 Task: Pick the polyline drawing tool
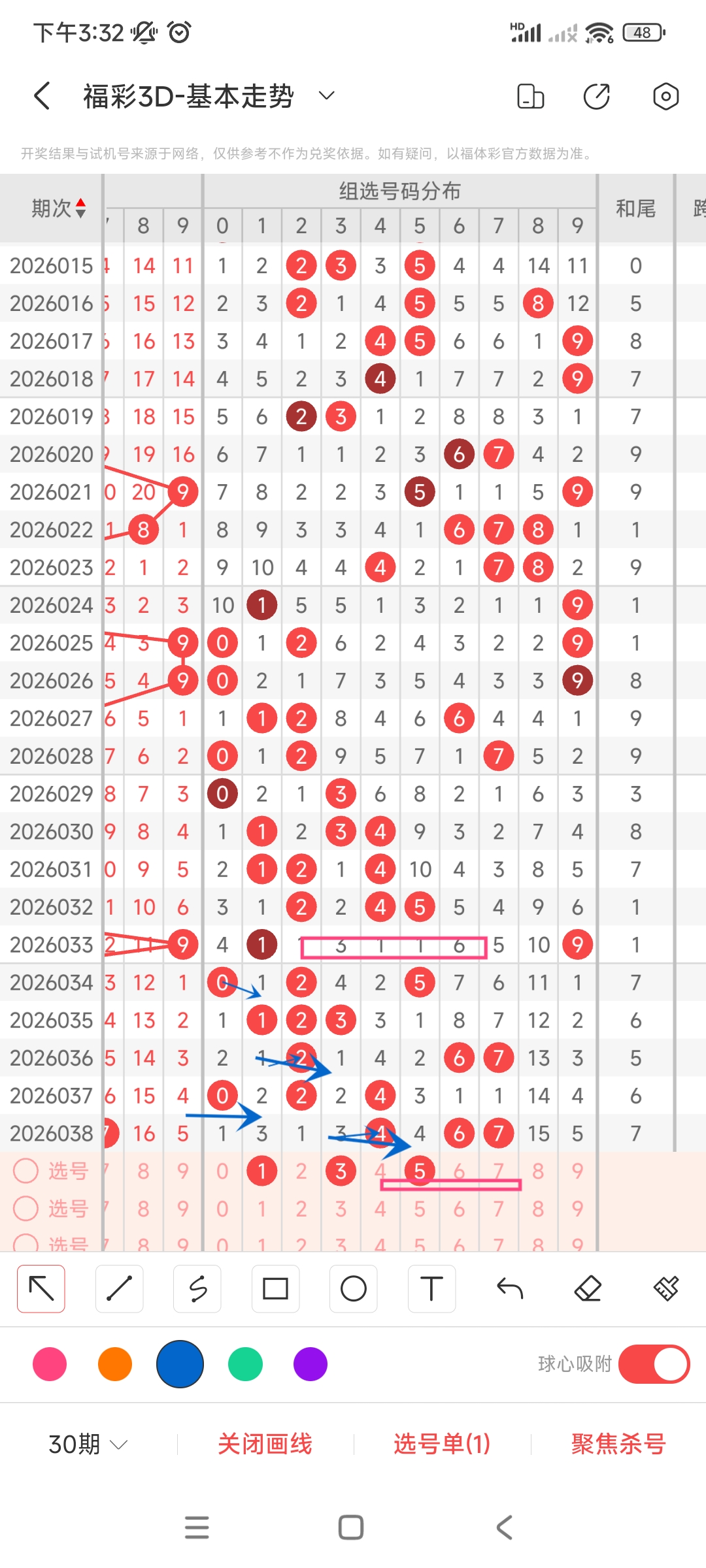click(x=197, y=1289)
